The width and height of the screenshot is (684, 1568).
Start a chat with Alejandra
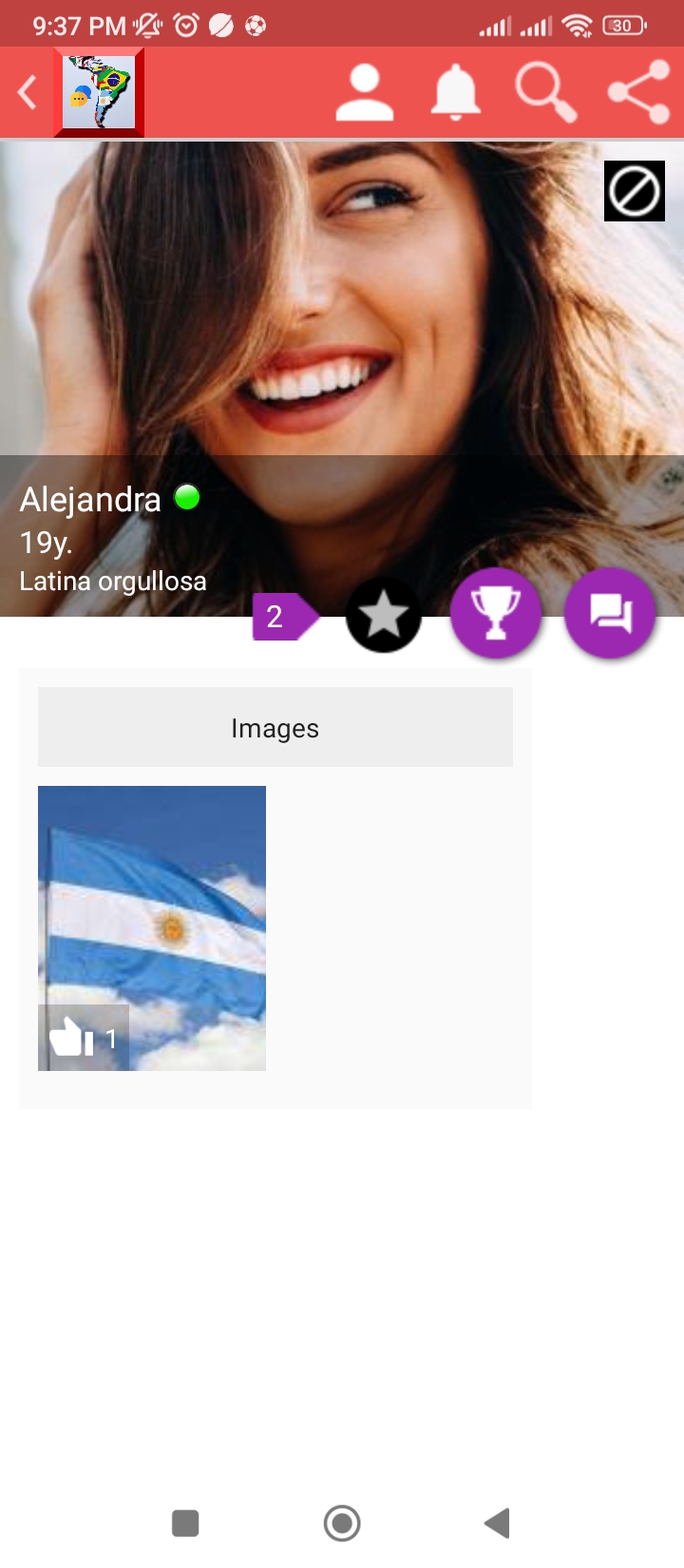click(x=610, y=613)
